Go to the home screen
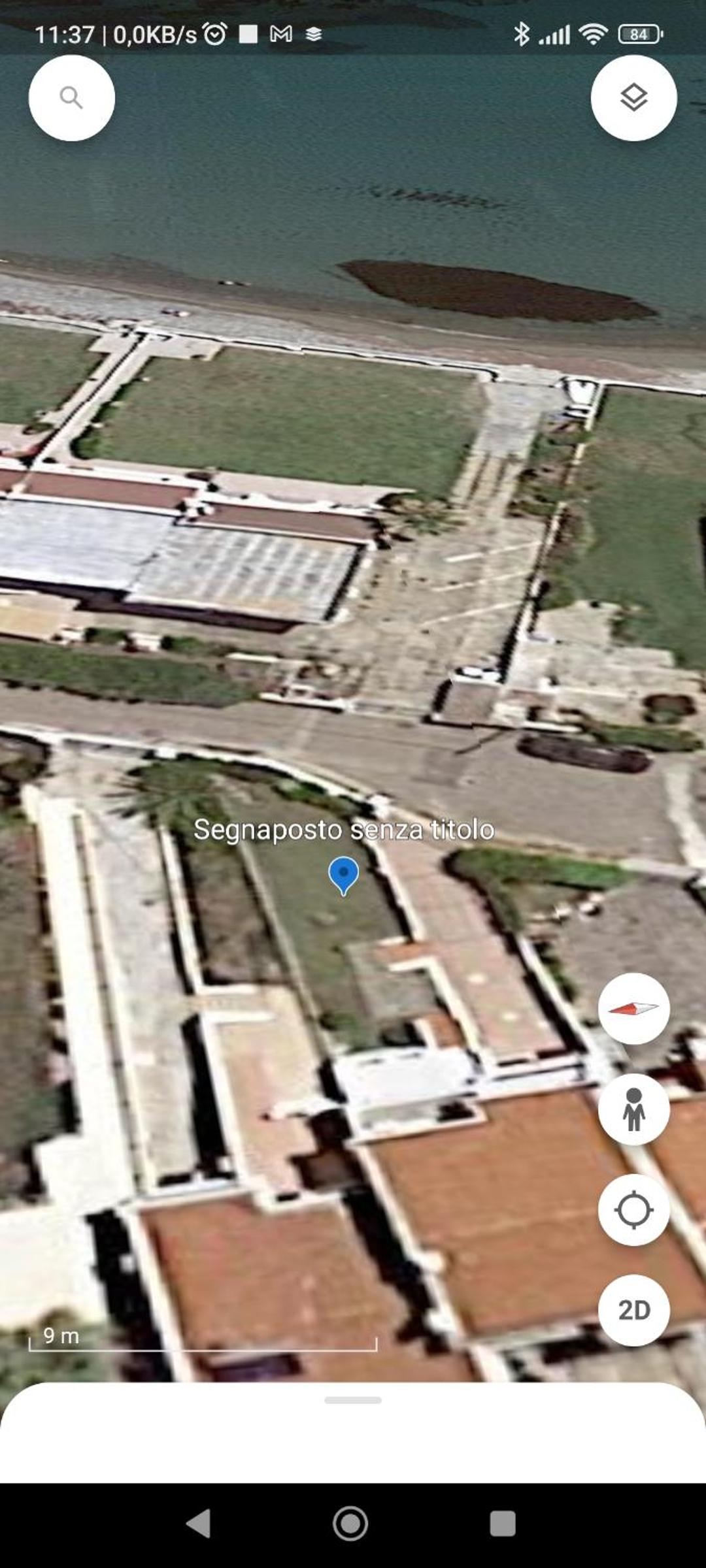 (x=350, y=1524)
